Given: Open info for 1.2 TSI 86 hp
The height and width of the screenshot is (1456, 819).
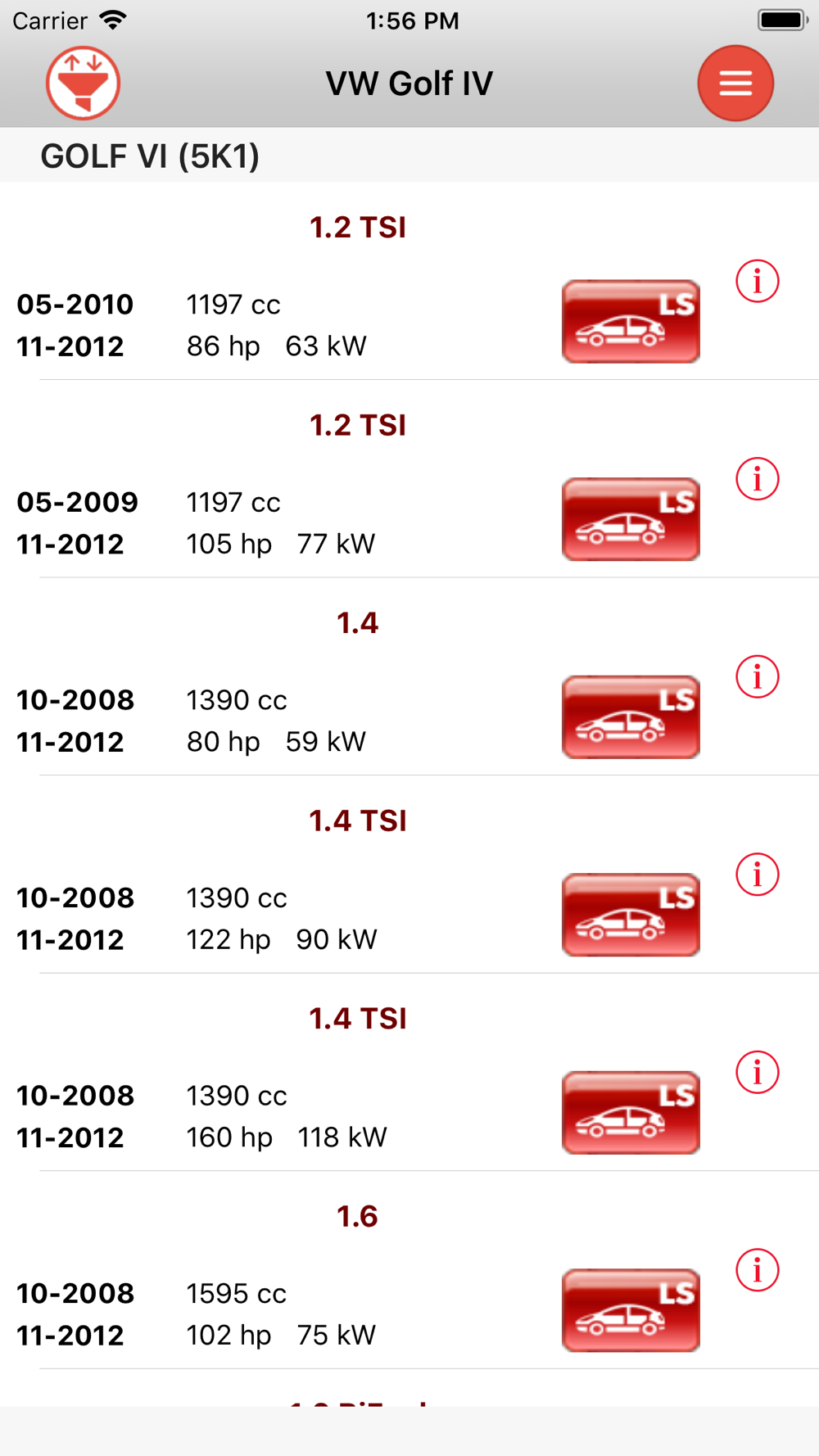Looking at the screenshot, I should [x=757, y=282].
